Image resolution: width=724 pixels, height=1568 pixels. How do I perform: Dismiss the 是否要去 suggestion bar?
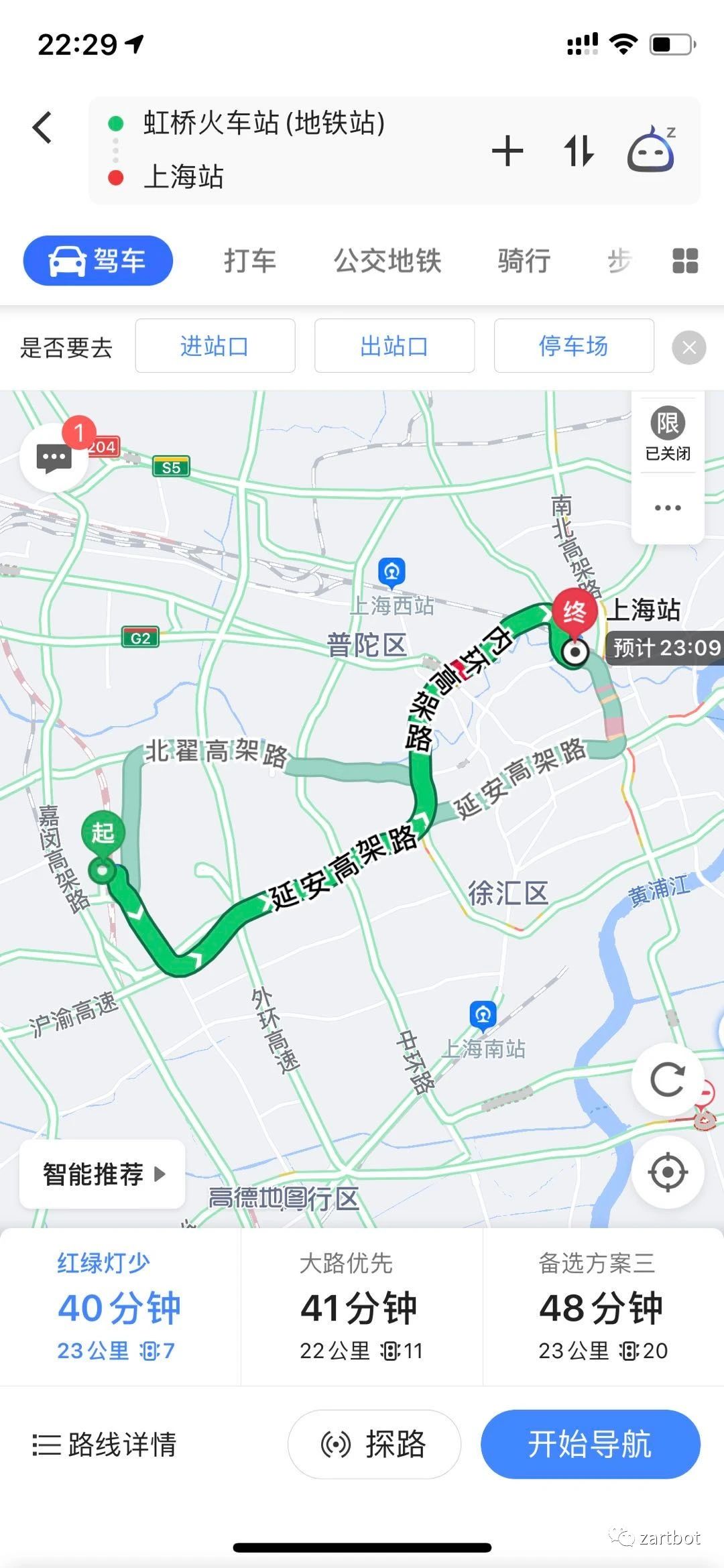click(x=688, y=348)
